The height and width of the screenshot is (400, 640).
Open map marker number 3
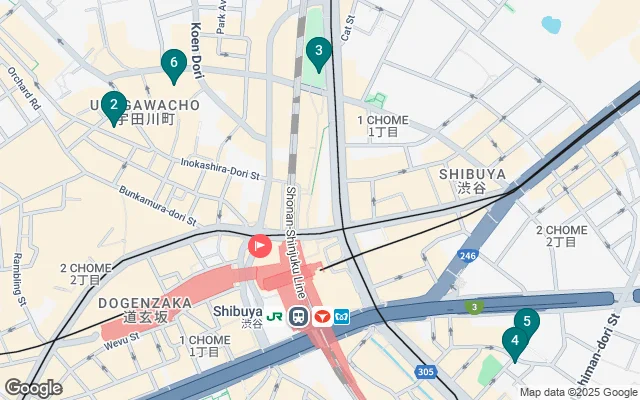click(318, 49)
